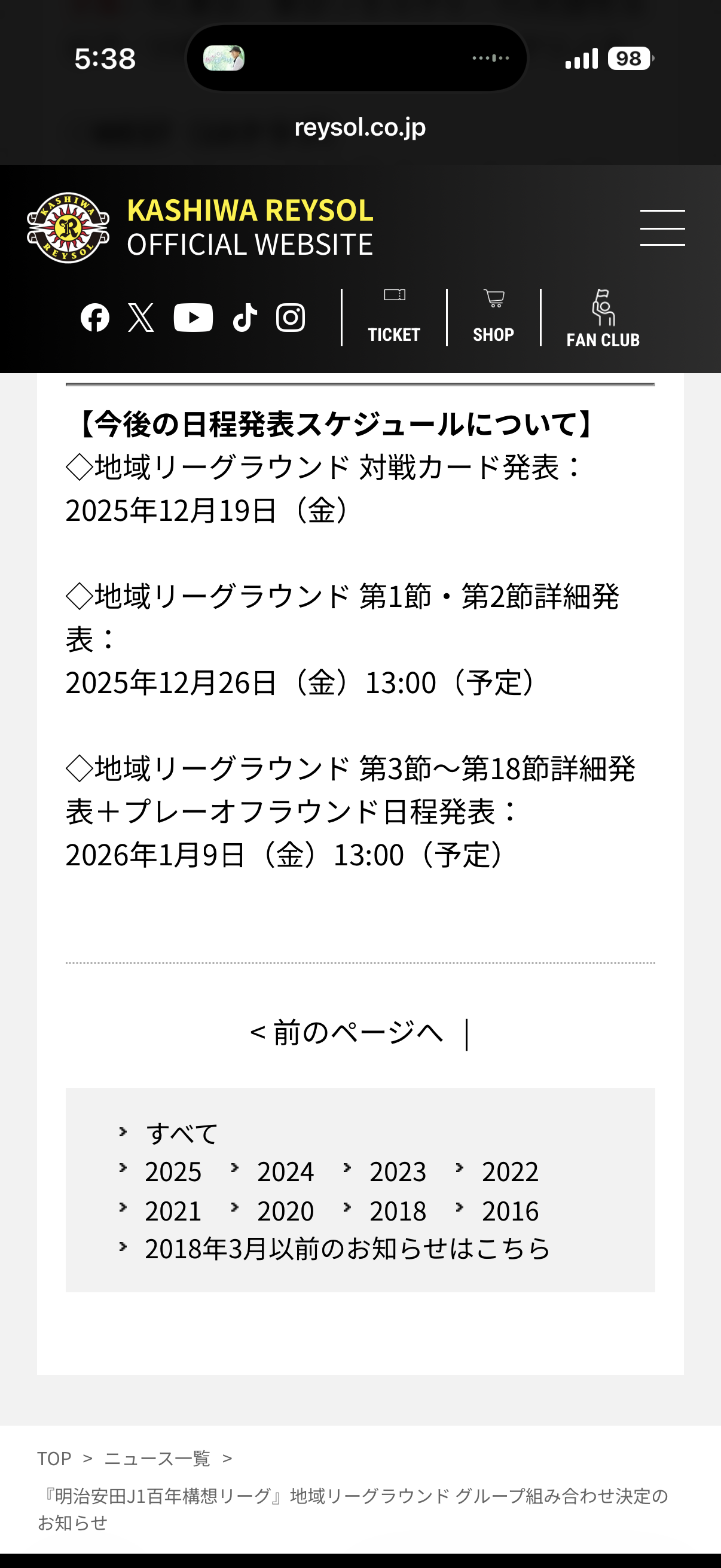Open the SHOP page
Screen dimensions: 721x1568
click(x=493, y=318)
